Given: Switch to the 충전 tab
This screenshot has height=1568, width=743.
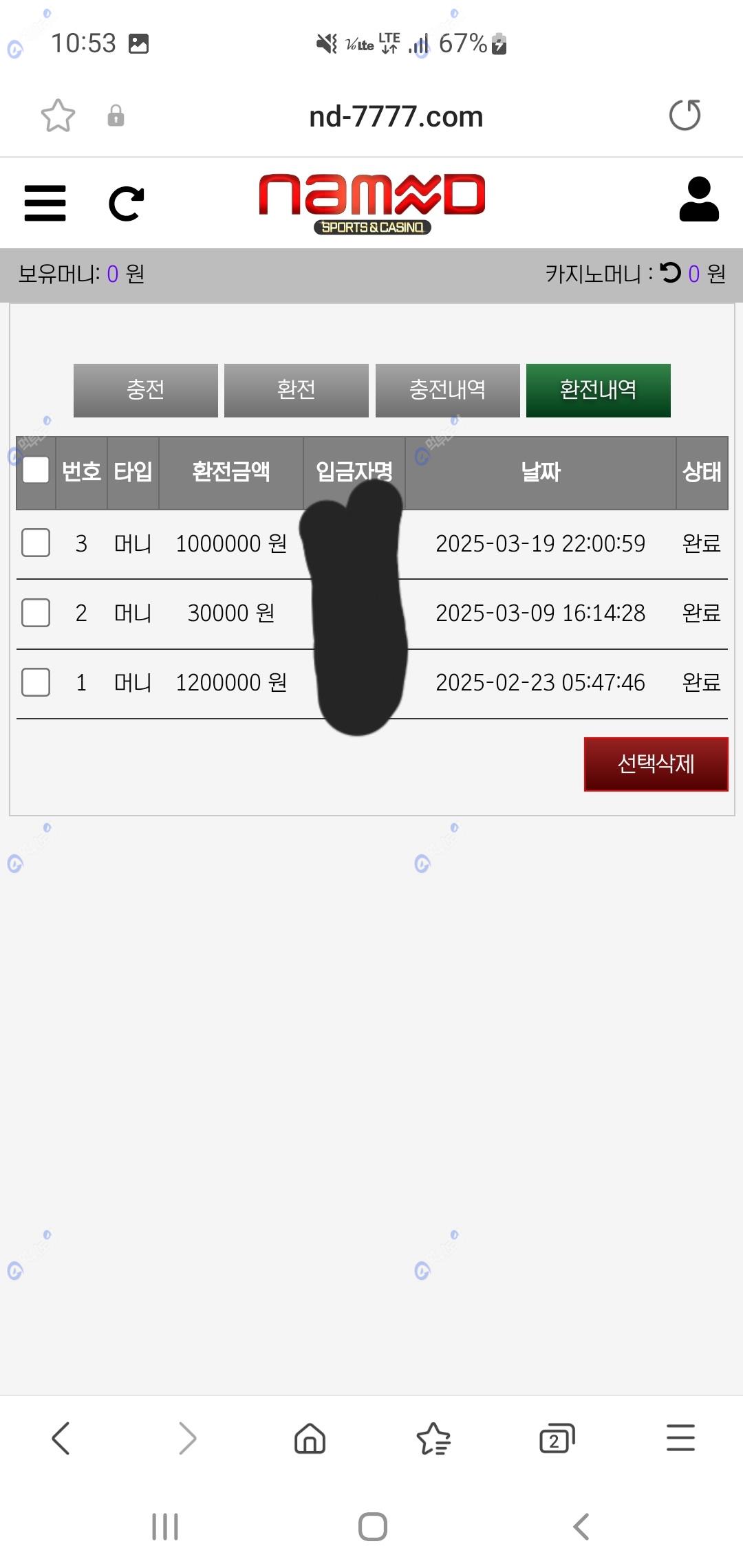Looking at the screenshot, I should [x=146, y=390].
